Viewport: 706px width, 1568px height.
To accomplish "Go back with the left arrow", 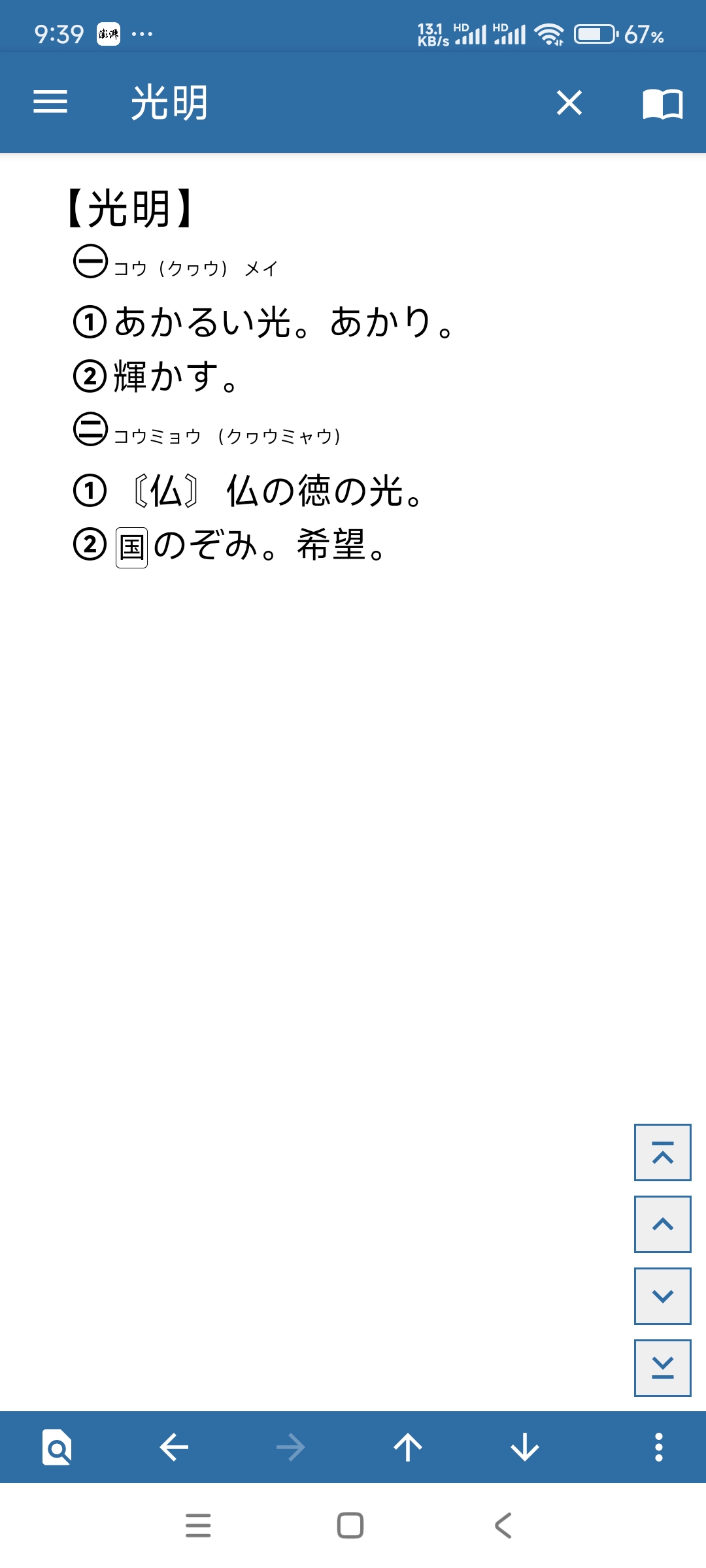I will click(174, 1447).
